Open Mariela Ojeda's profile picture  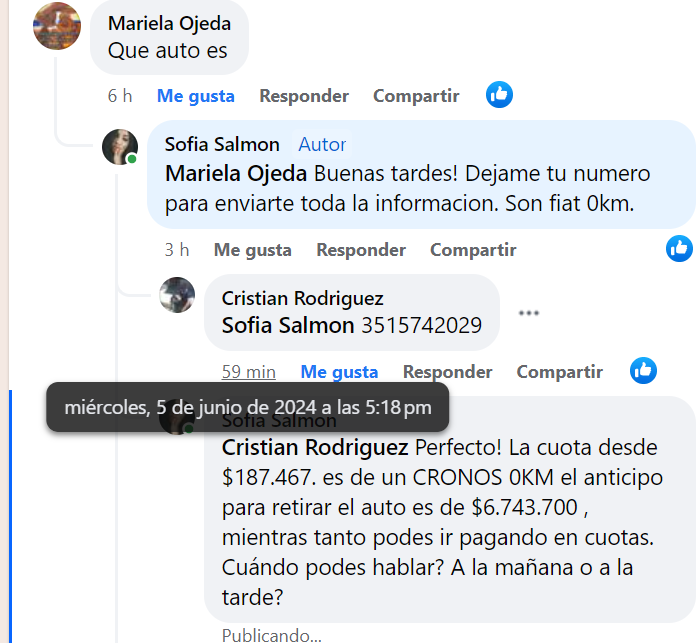pyautogui.click(x=57, y=25)
